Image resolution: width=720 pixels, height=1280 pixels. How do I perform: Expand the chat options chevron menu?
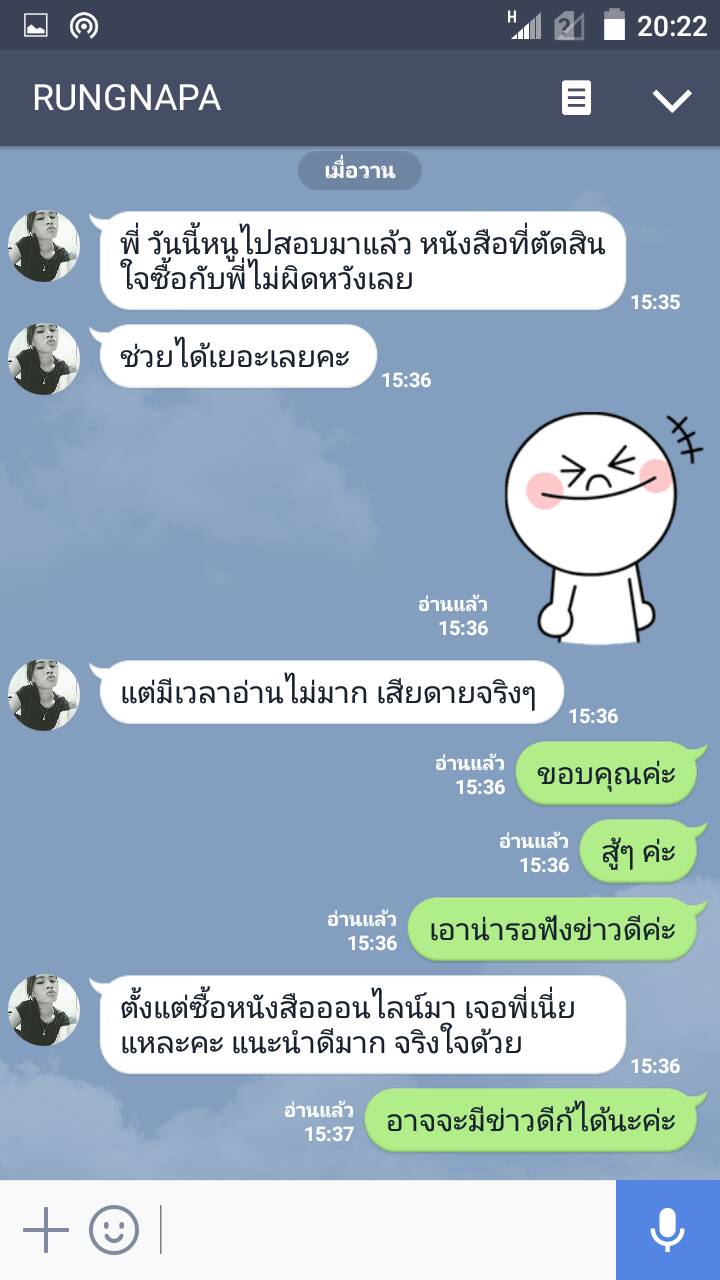click(x=671, y=99)
